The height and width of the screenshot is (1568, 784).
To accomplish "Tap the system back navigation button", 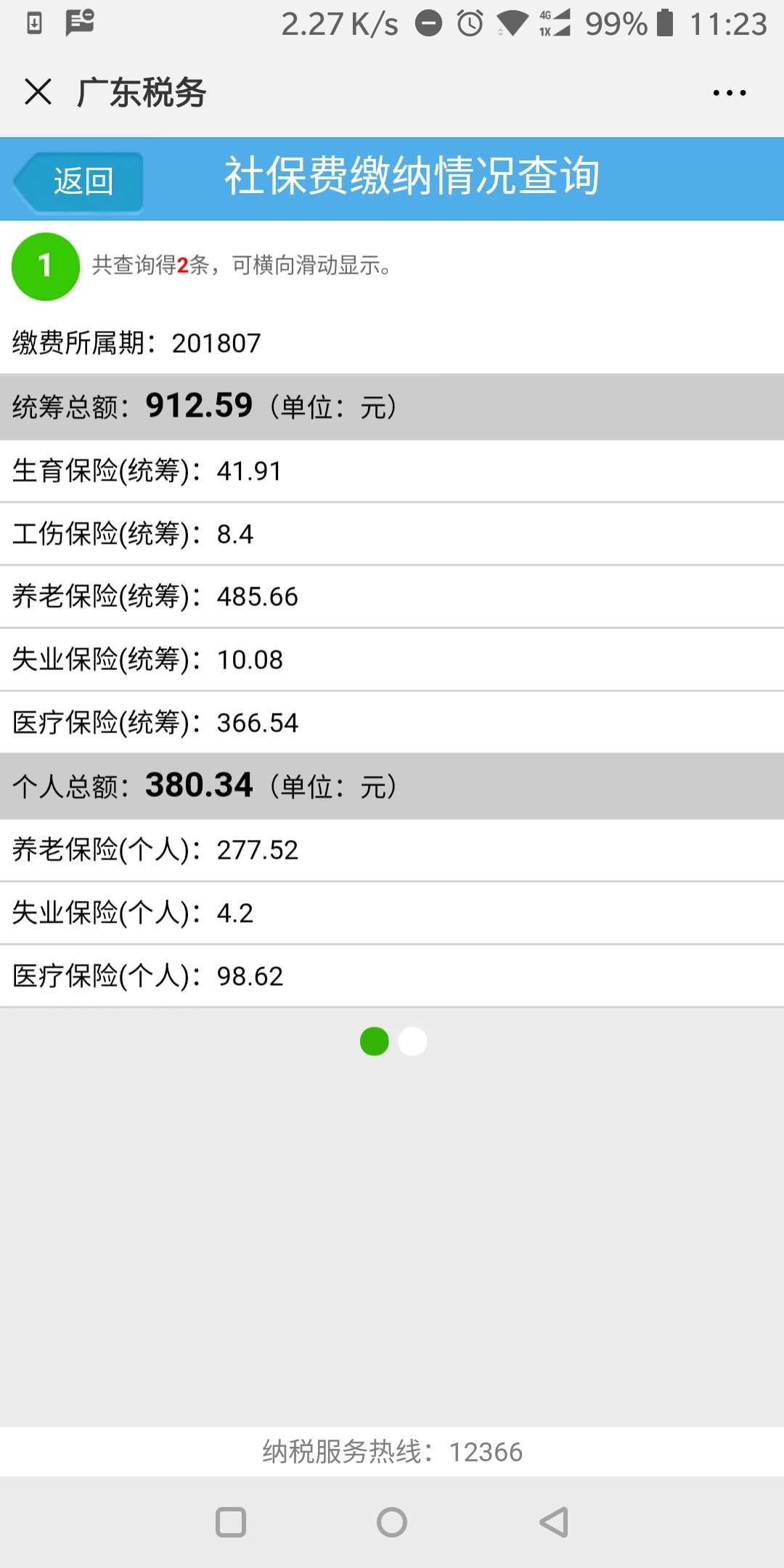I will tap(554, 1522).
